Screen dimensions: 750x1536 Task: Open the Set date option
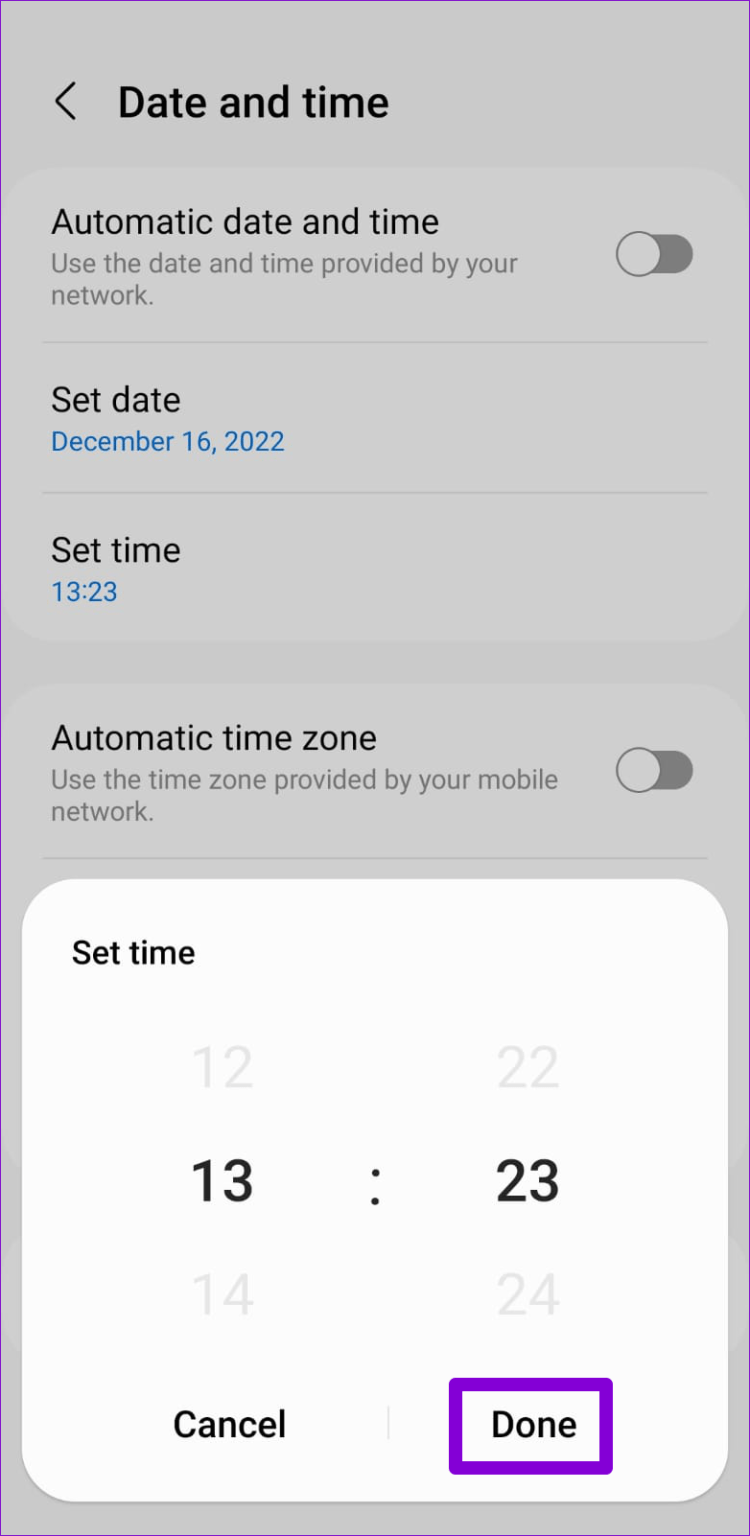click(x=116, y=399)
